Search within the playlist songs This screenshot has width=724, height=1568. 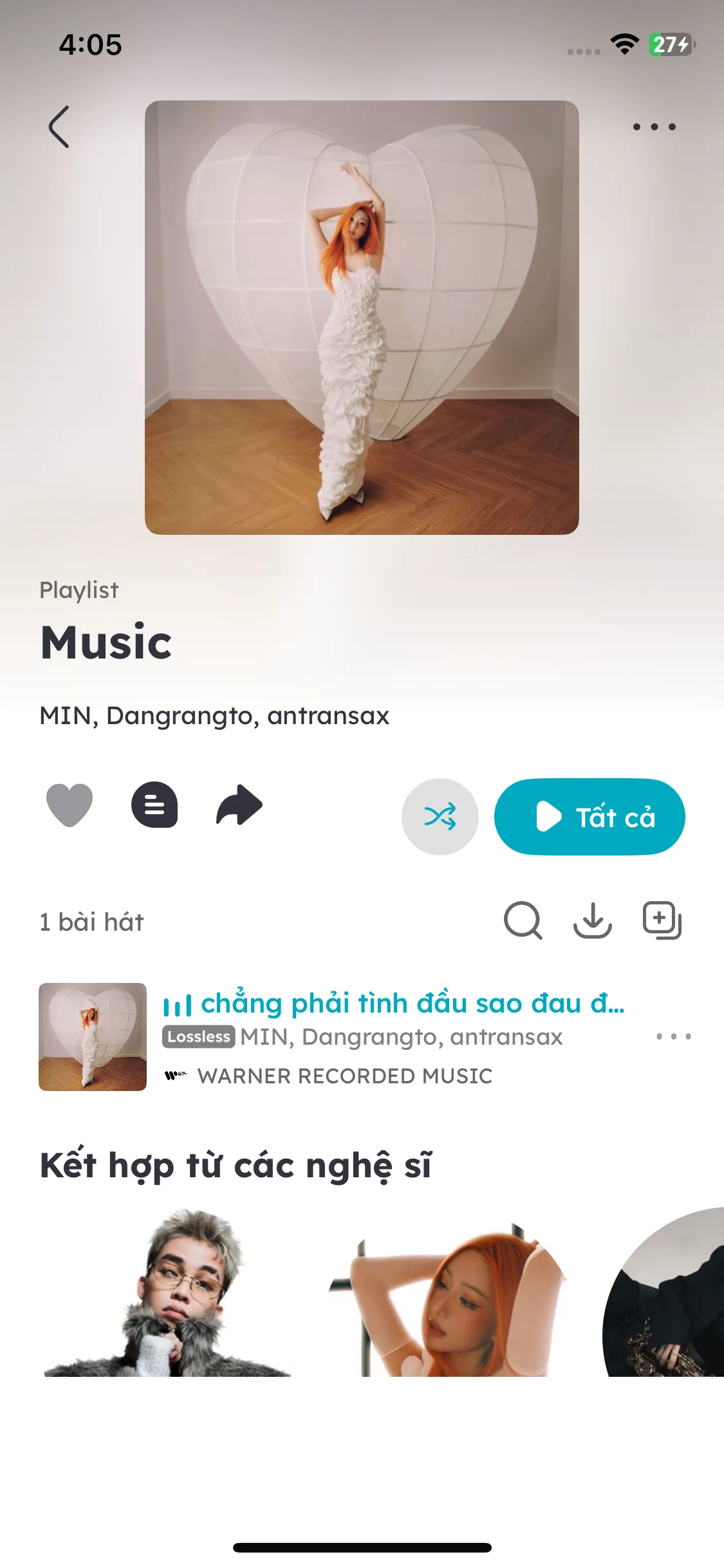523,920
